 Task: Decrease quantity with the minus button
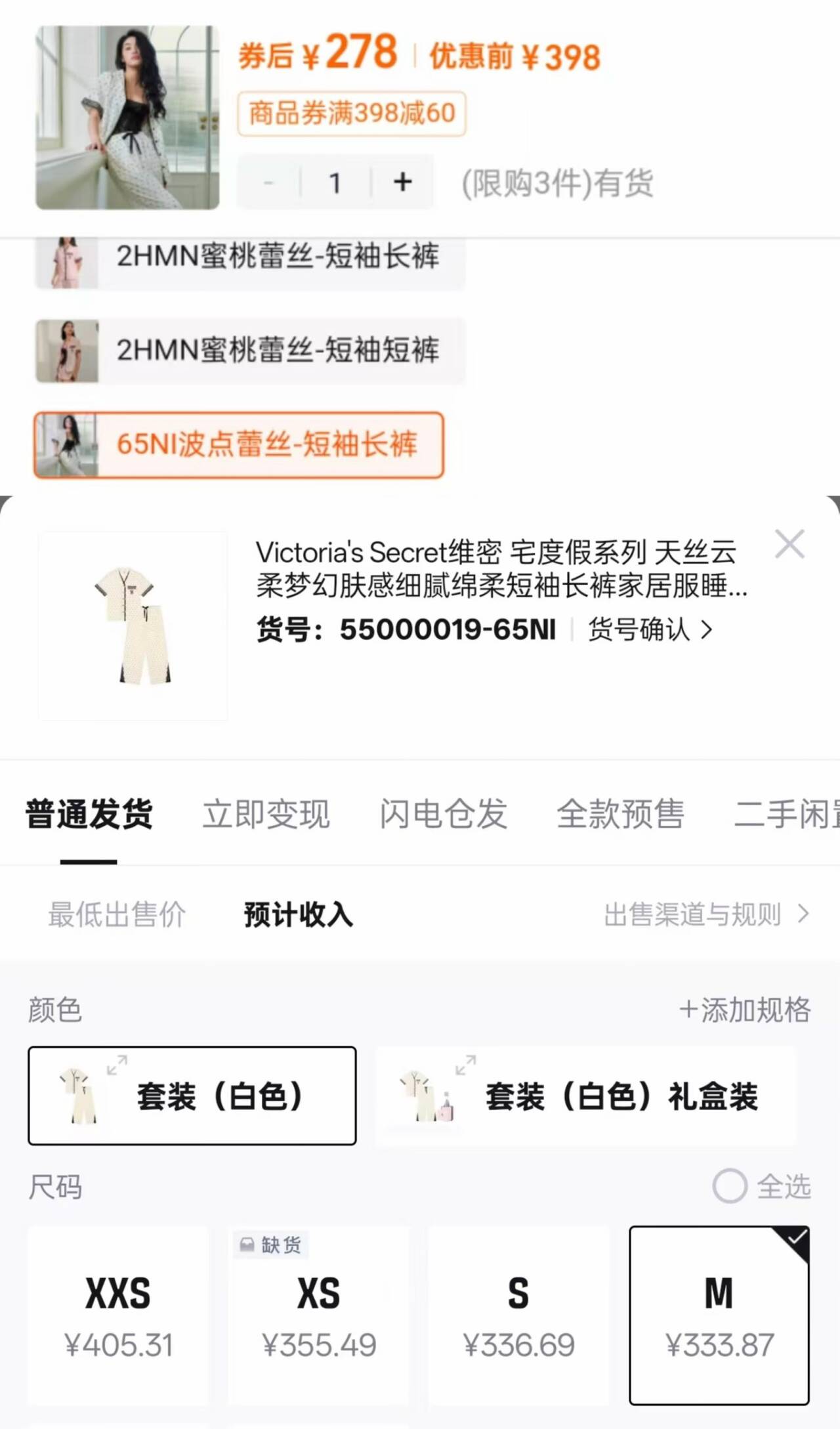(268, 182)
